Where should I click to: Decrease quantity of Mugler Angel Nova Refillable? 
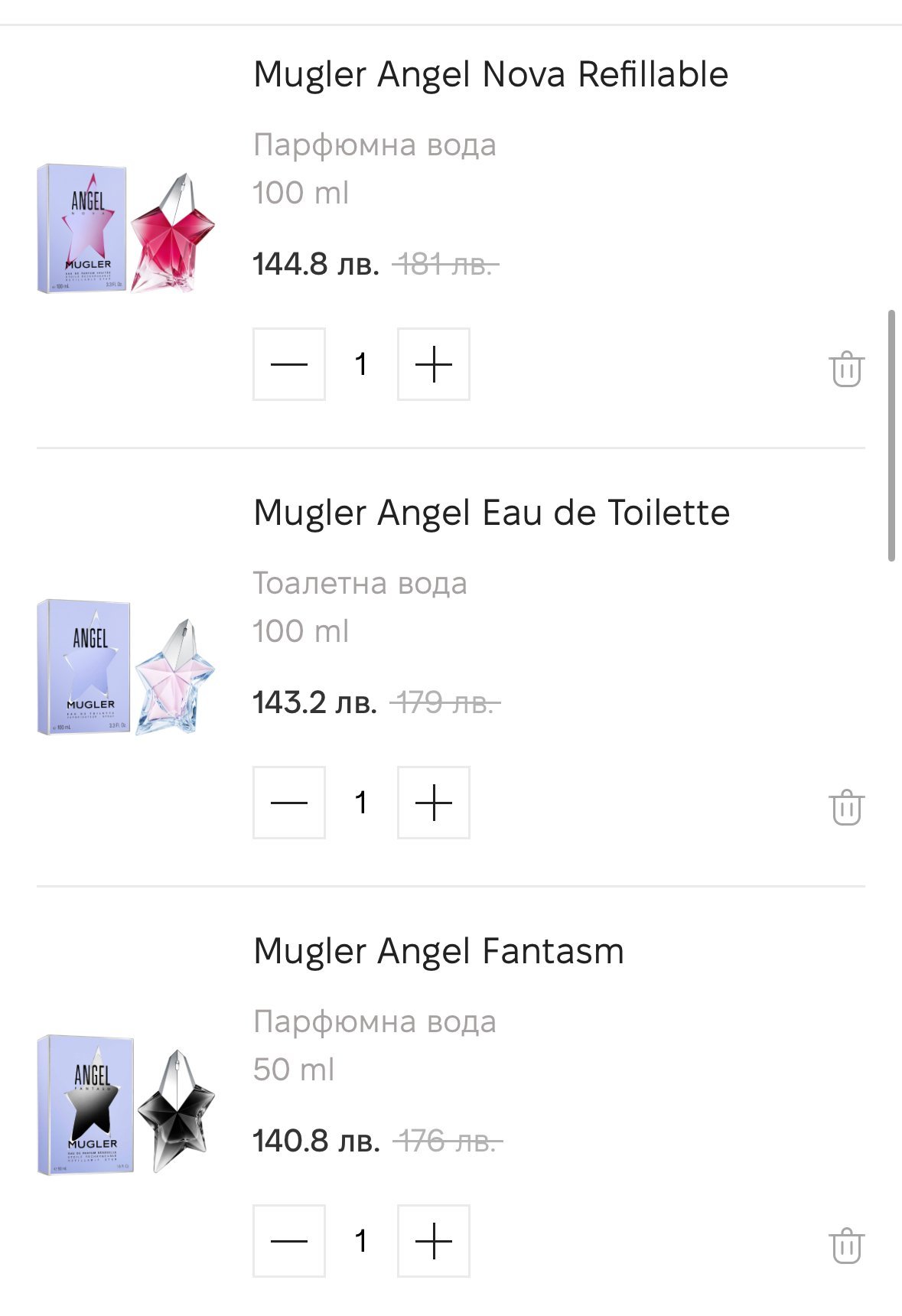(289, 364)
